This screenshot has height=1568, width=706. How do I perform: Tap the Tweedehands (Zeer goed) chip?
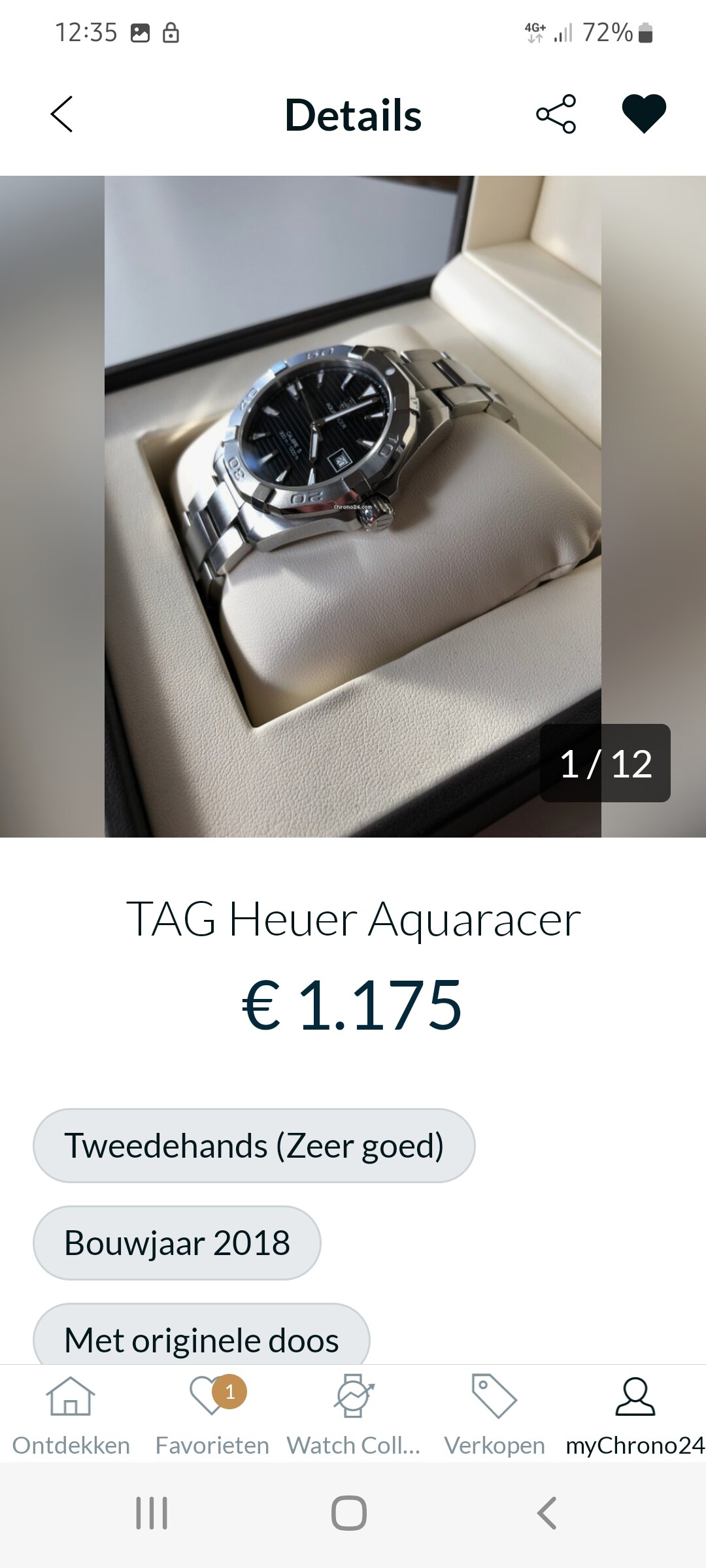pyautogui.click(x=254, y=1145)
